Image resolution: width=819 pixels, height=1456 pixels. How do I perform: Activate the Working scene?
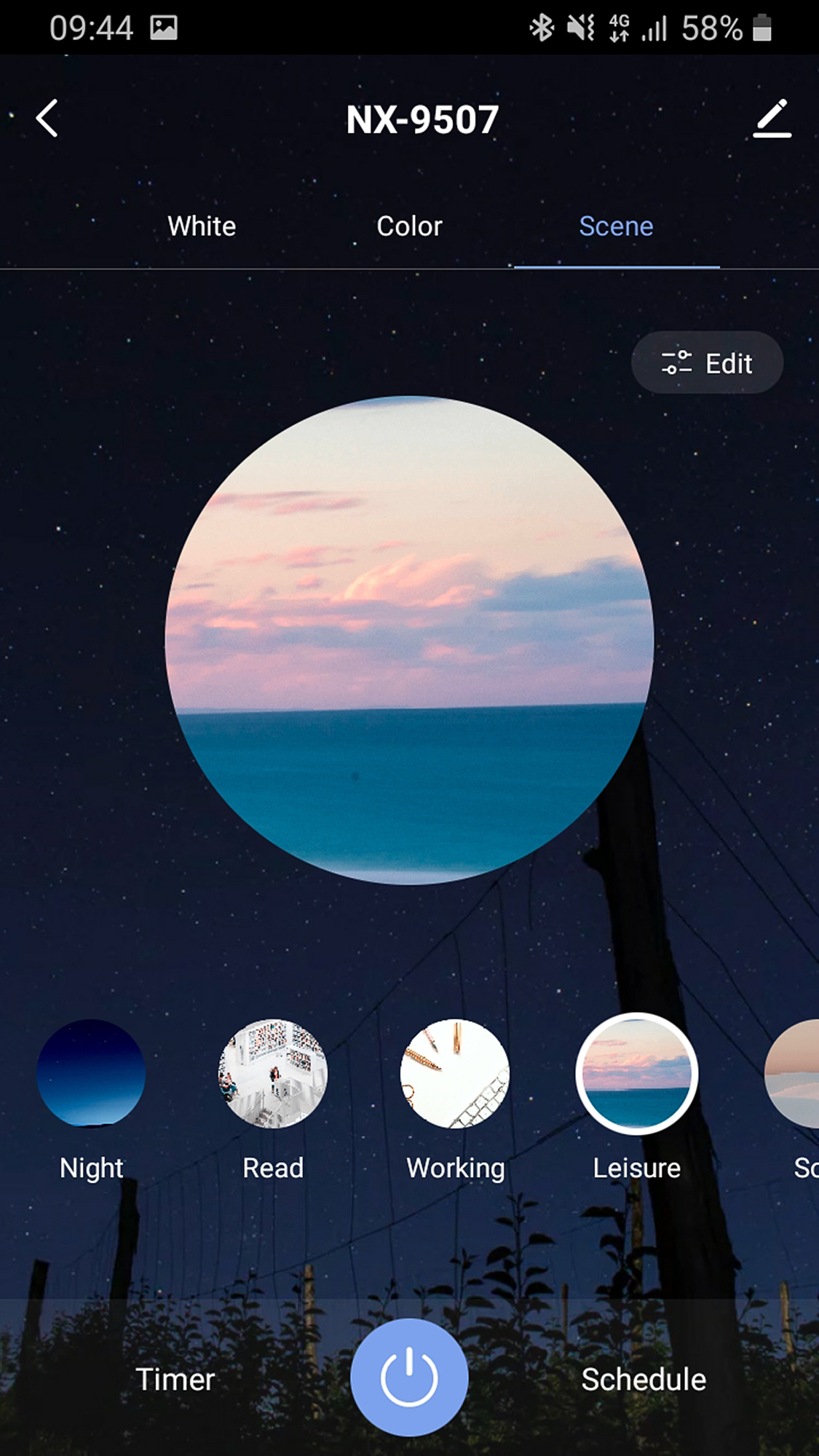pos(455,1074)
